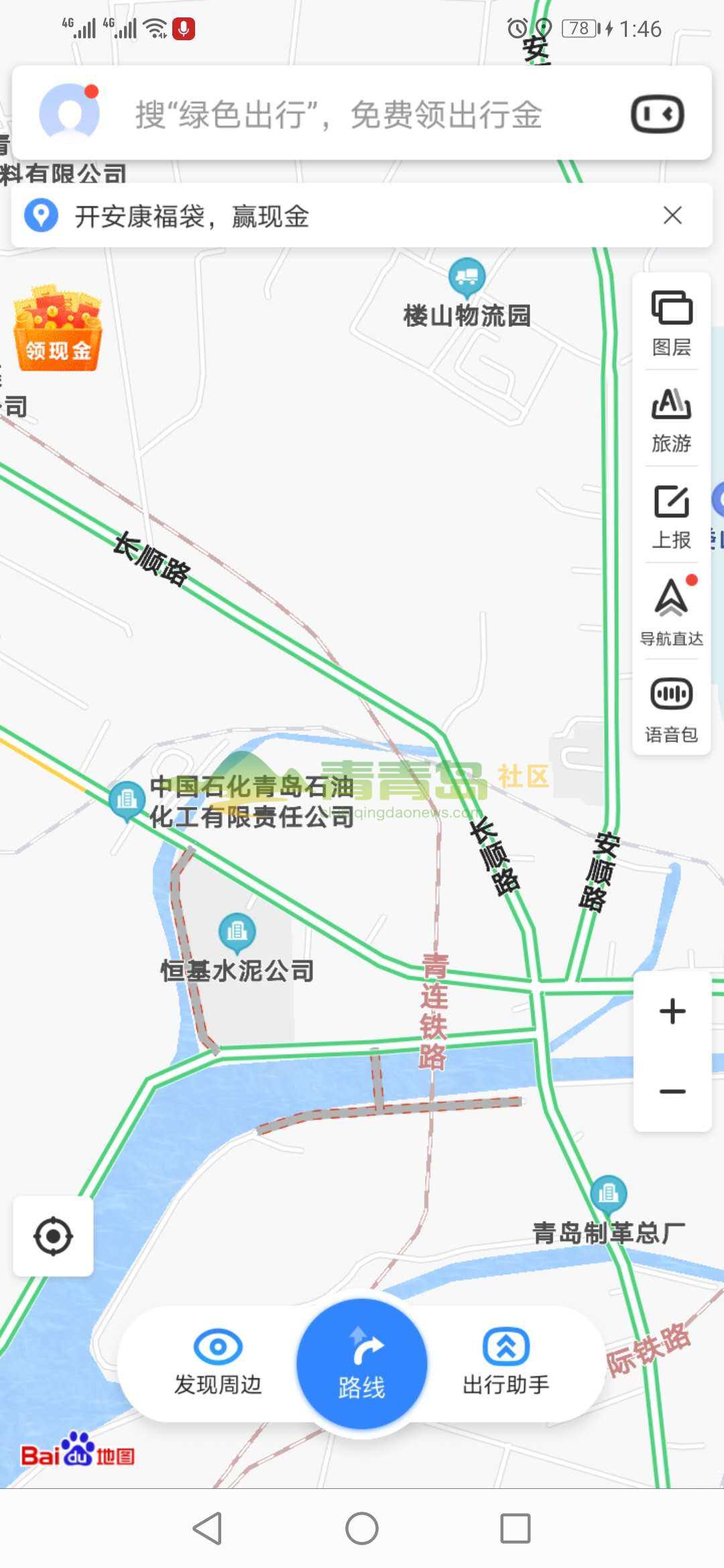This screenshot has width=724, height=1568.
Task: Select the 楼山物流园 map marker
Action: click(x=467, y=277)
